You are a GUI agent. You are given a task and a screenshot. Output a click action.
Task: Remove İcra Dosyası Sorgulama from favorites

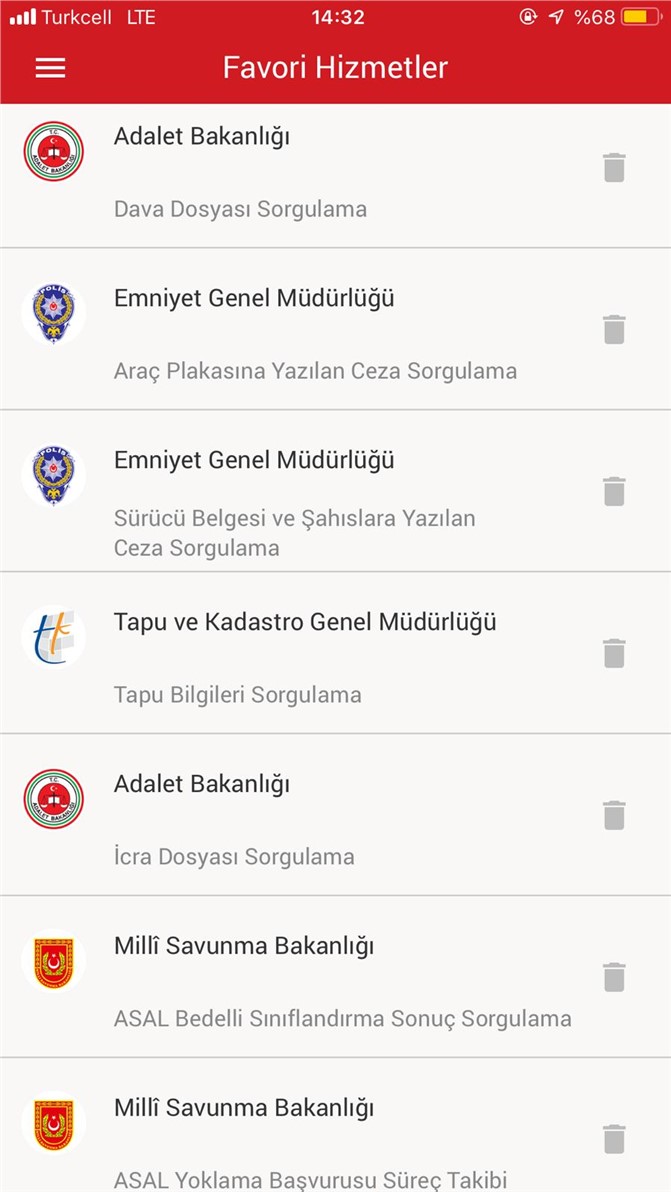(x=614, y=816)
